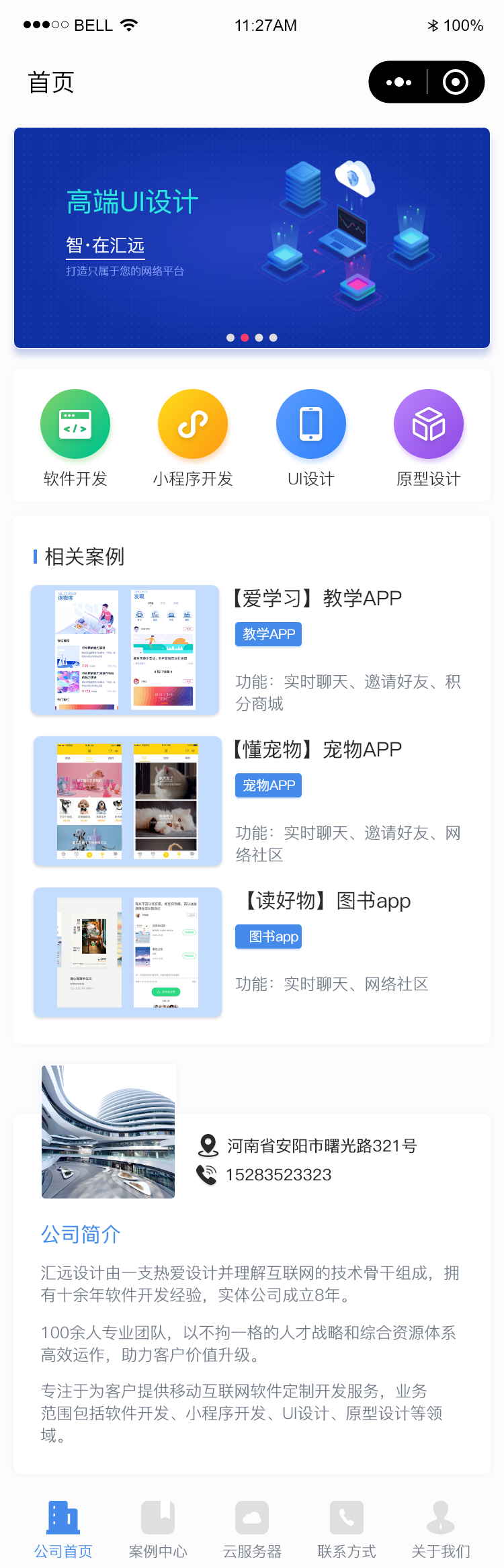Switch to the 案例中心 tab
Screen dimensions: 504x1568
158,1528
